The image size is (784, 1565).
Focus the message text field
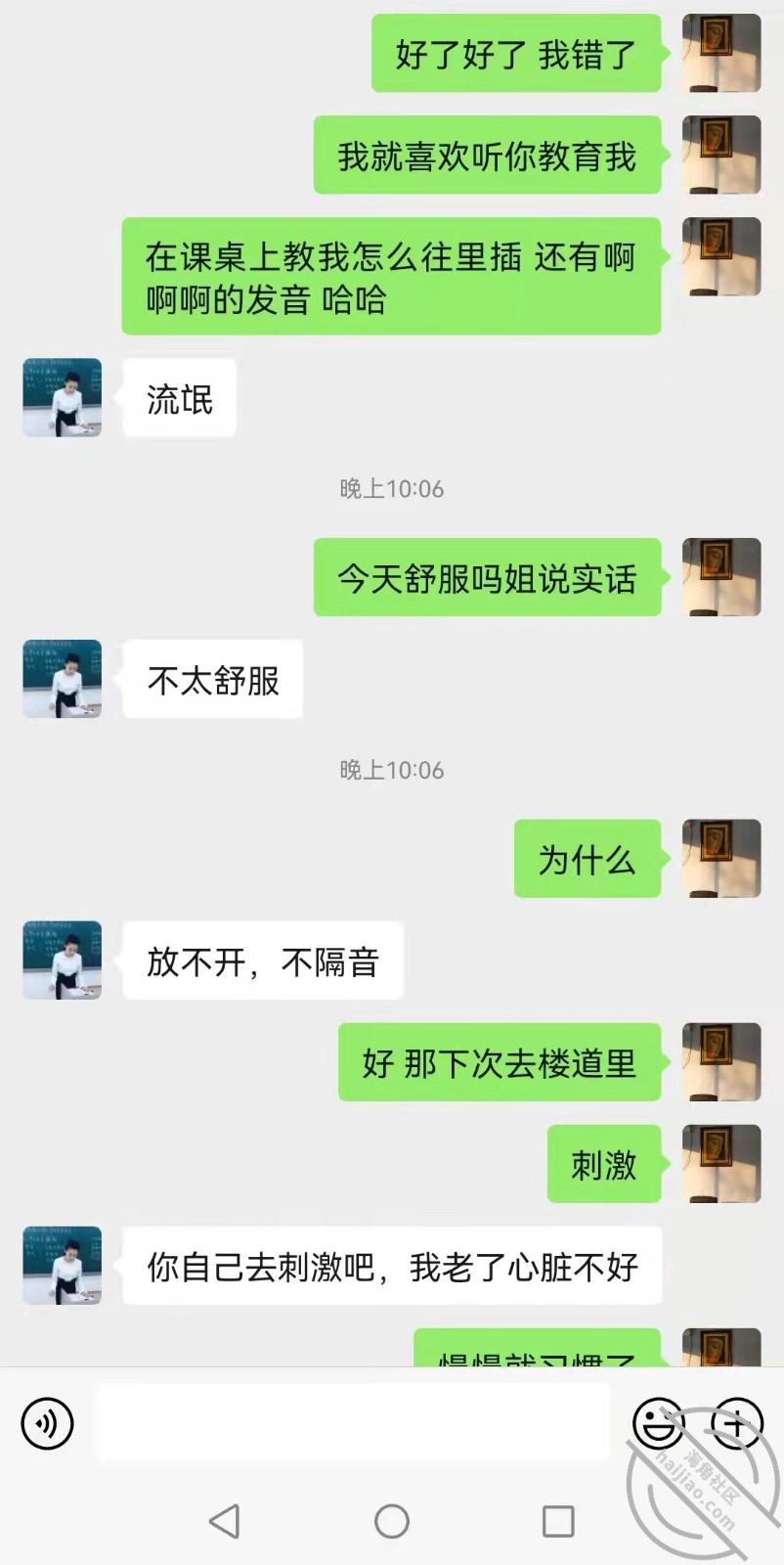pos(352,1422)
